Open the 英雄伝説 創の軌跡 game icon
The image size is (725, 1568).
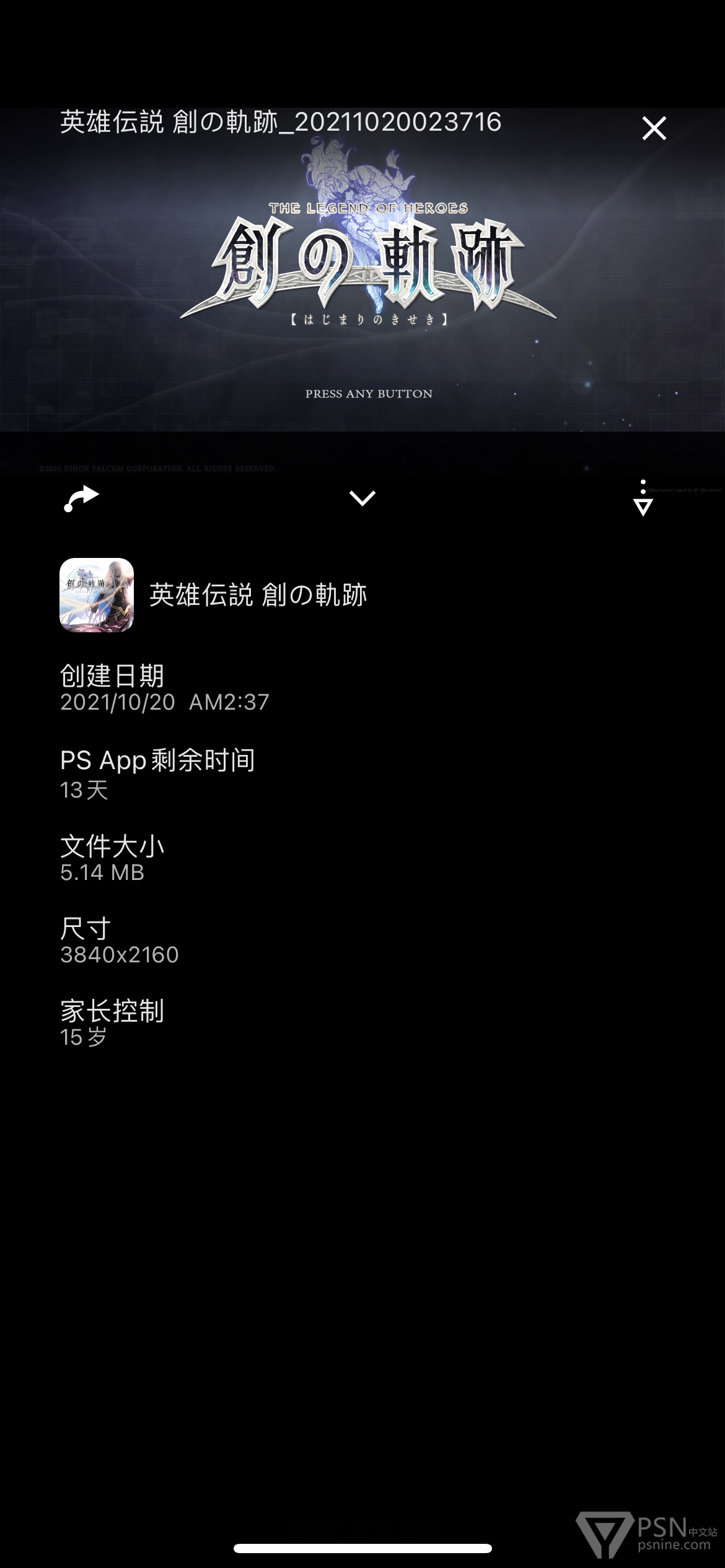(x=97, y=595)
